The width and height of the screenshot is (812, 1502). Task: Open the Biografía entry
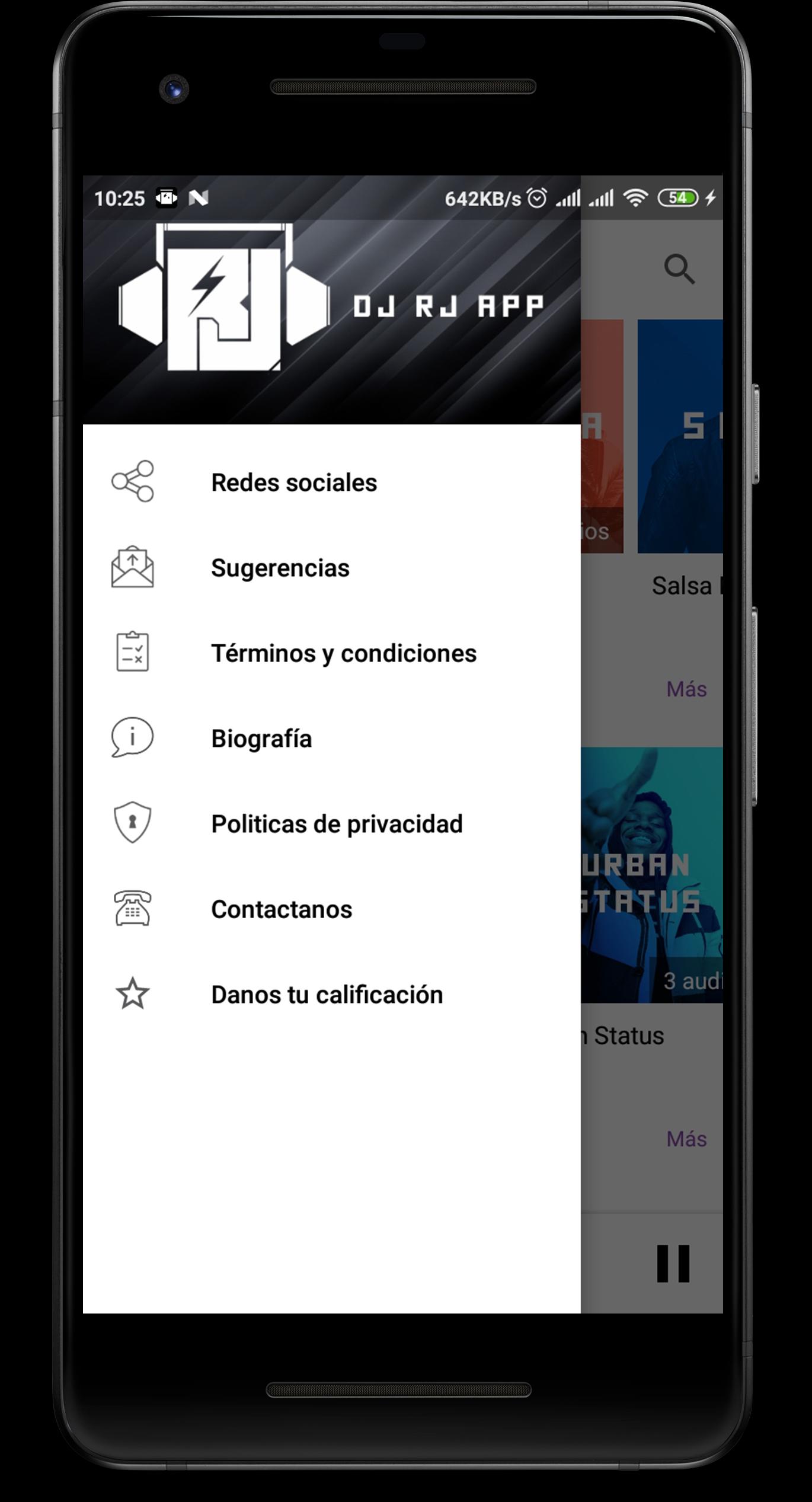pos(261,739)
